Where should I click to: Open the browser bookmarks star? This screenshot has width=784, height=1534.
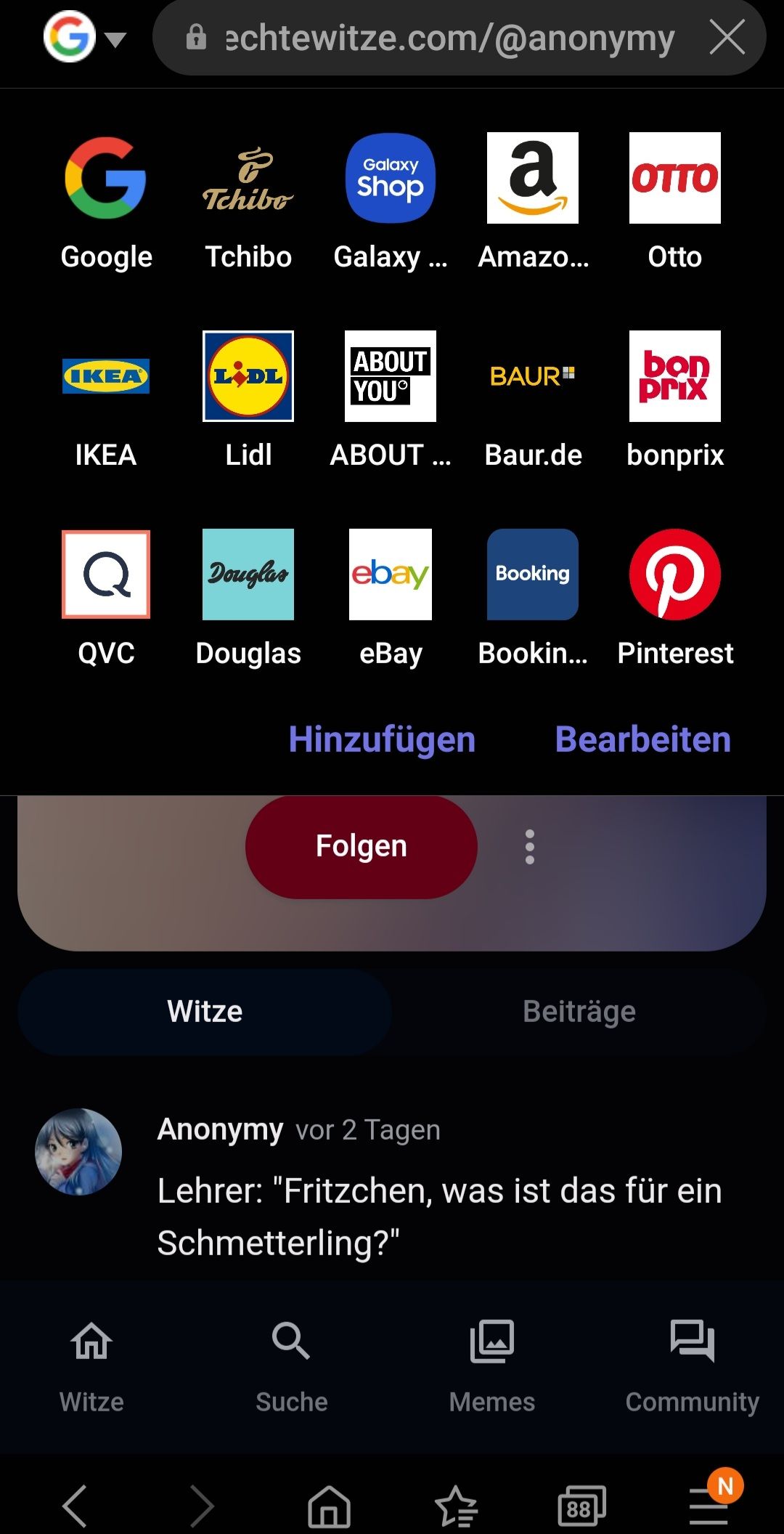[455, 1506]
